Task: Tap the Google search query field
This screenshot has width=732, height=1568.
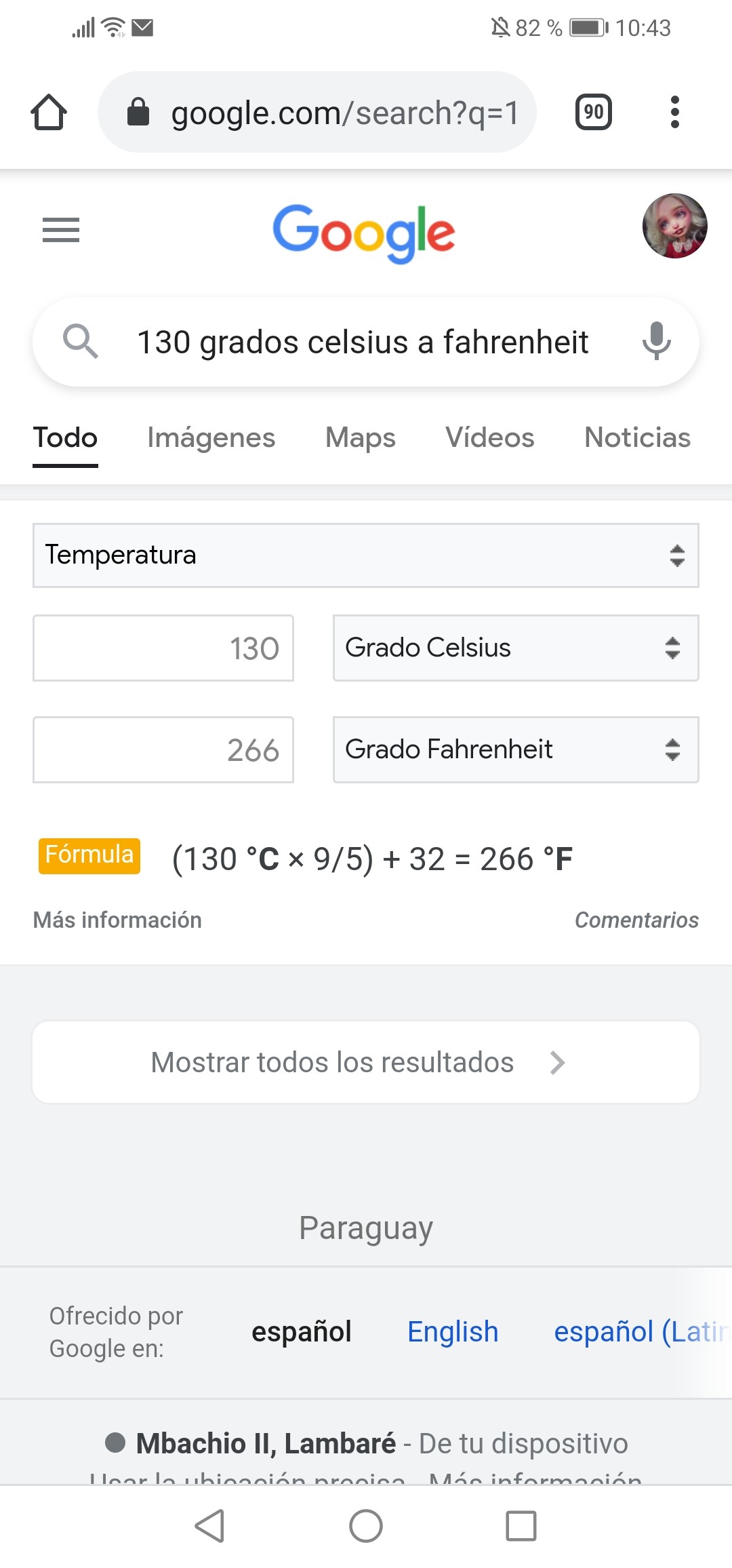Action: coord(363,342)
